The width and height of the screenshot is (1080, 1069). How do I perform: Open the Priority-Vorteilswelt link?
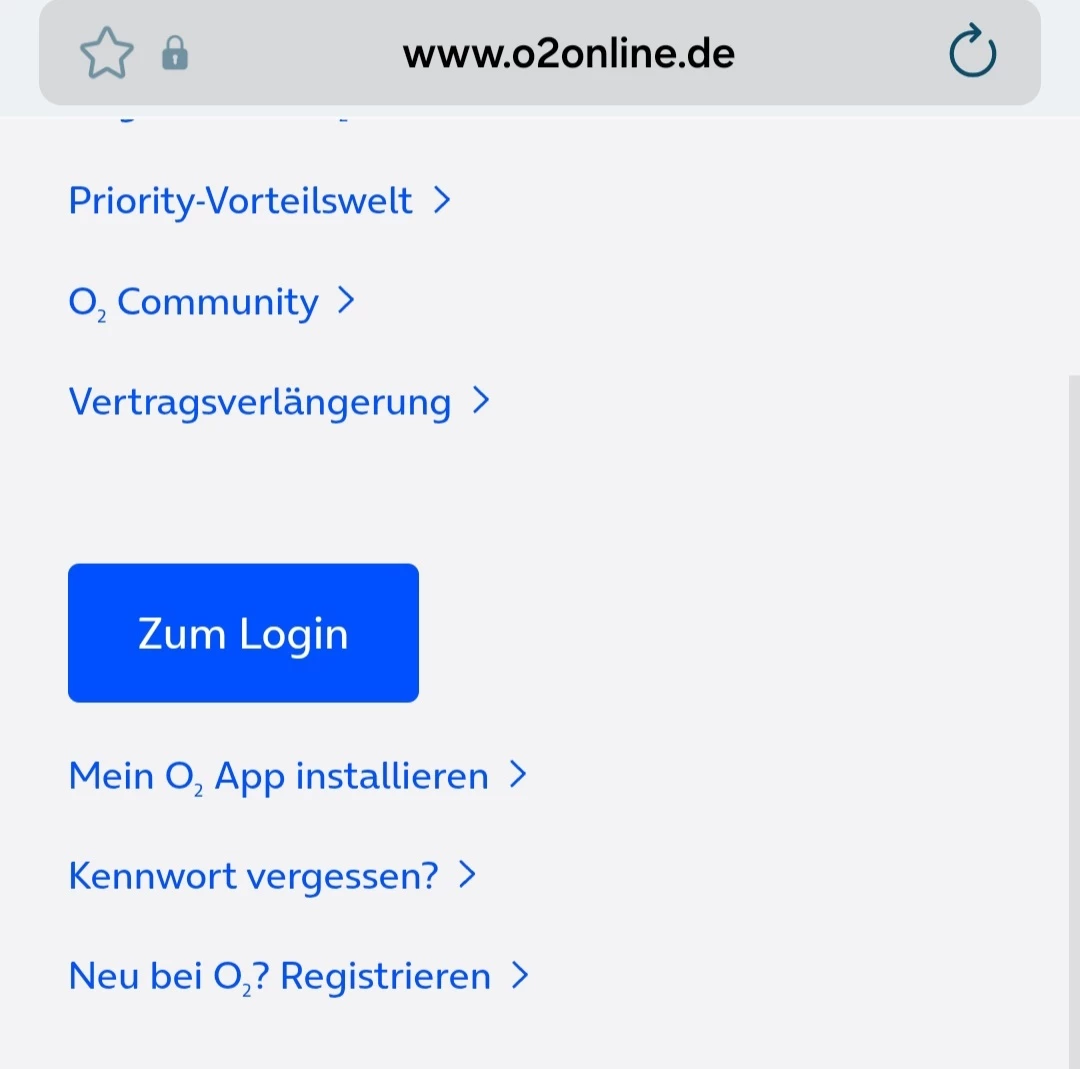click(259, 201)
